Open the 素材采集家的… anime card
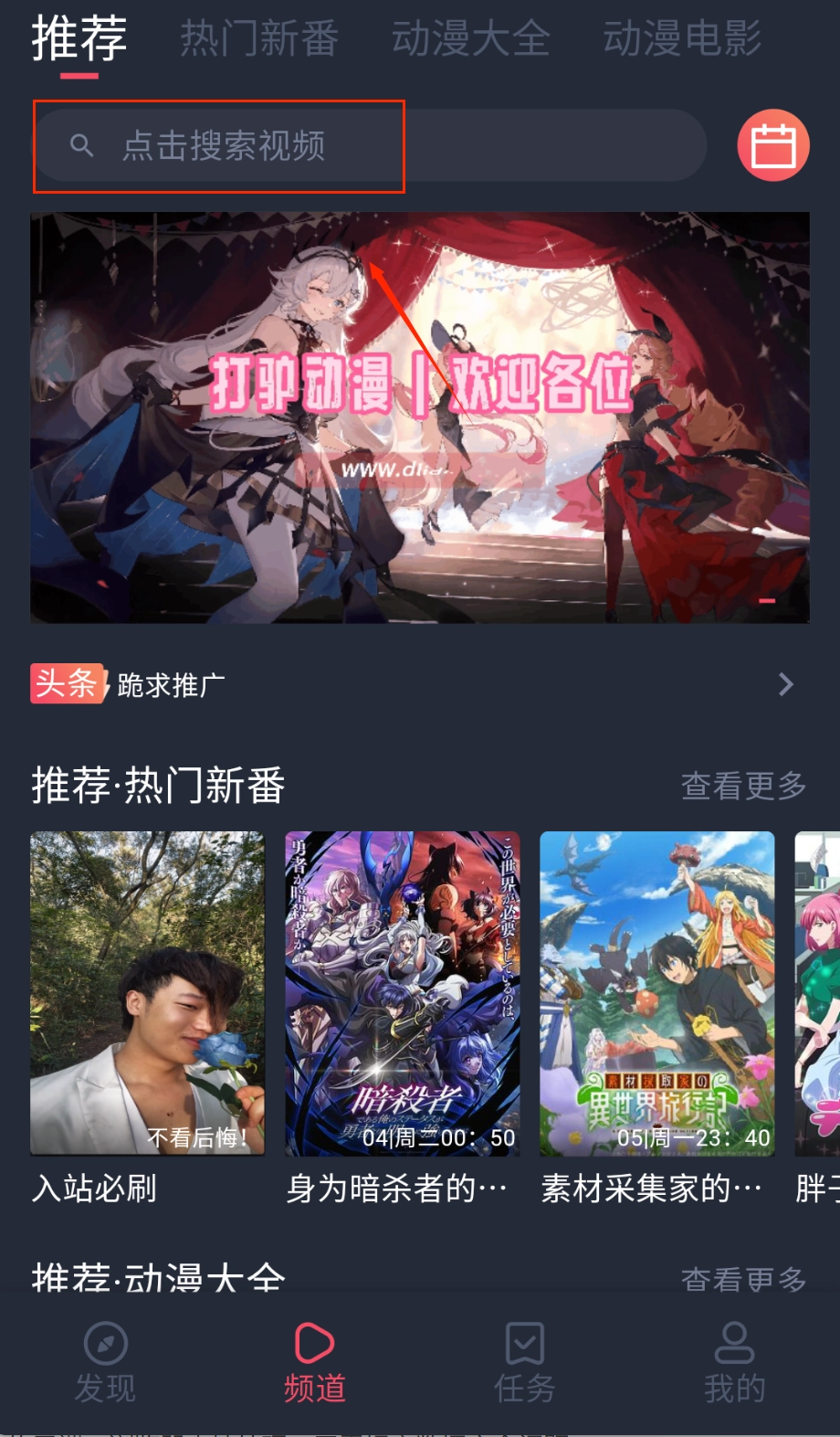Viewport: 840px width, 1437px height. pos(656,994)
